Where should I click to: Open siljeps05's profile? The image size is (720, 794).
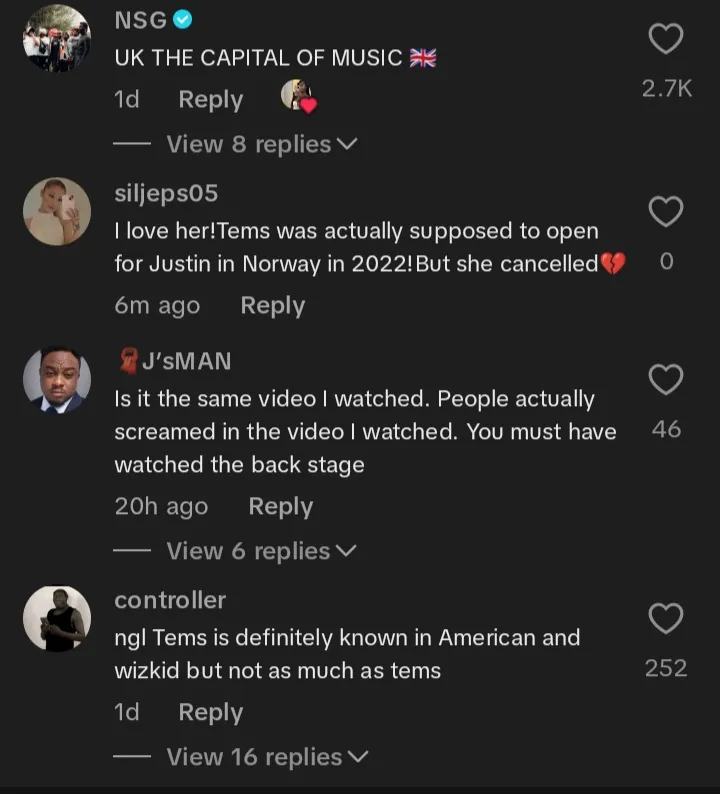click(57, 211)
